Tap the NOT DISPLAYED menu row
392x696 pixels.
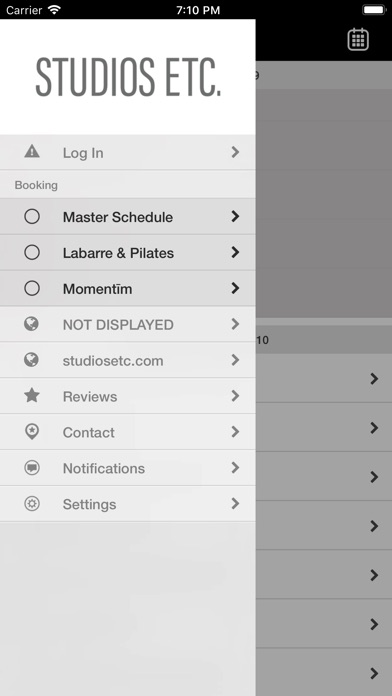(x=127, y=324)
